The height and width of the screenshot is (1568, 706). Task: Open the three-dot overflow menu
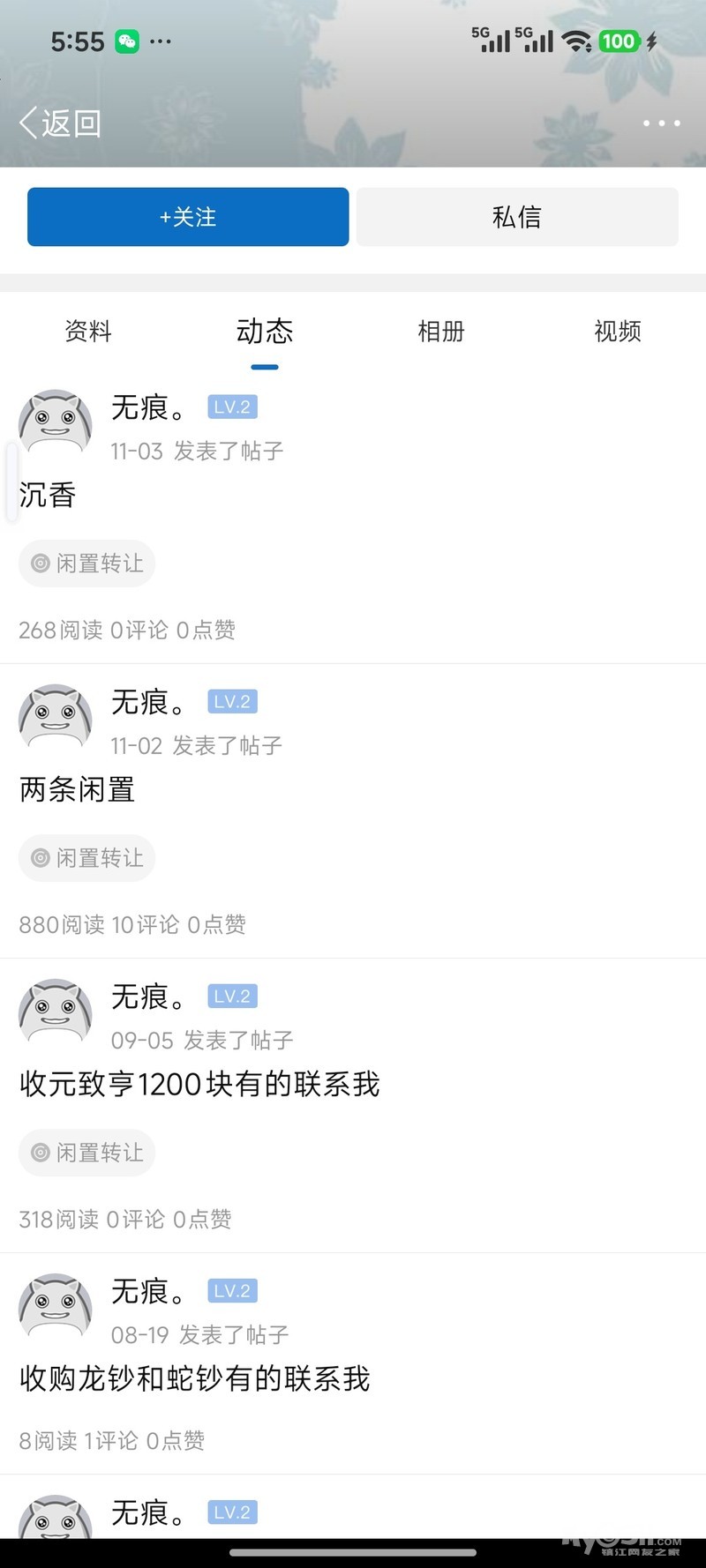click(x=661, y=123)
